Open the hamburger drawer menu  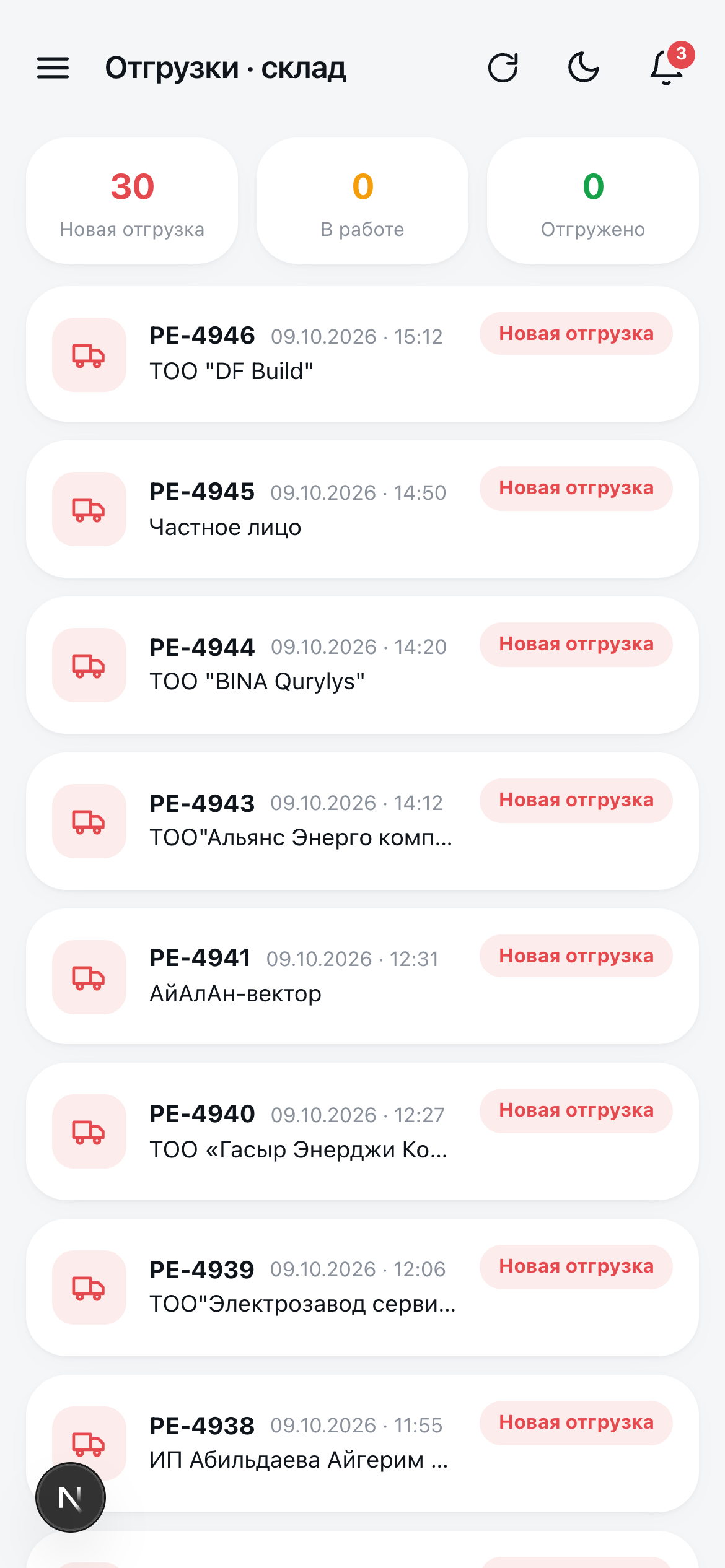53,68
